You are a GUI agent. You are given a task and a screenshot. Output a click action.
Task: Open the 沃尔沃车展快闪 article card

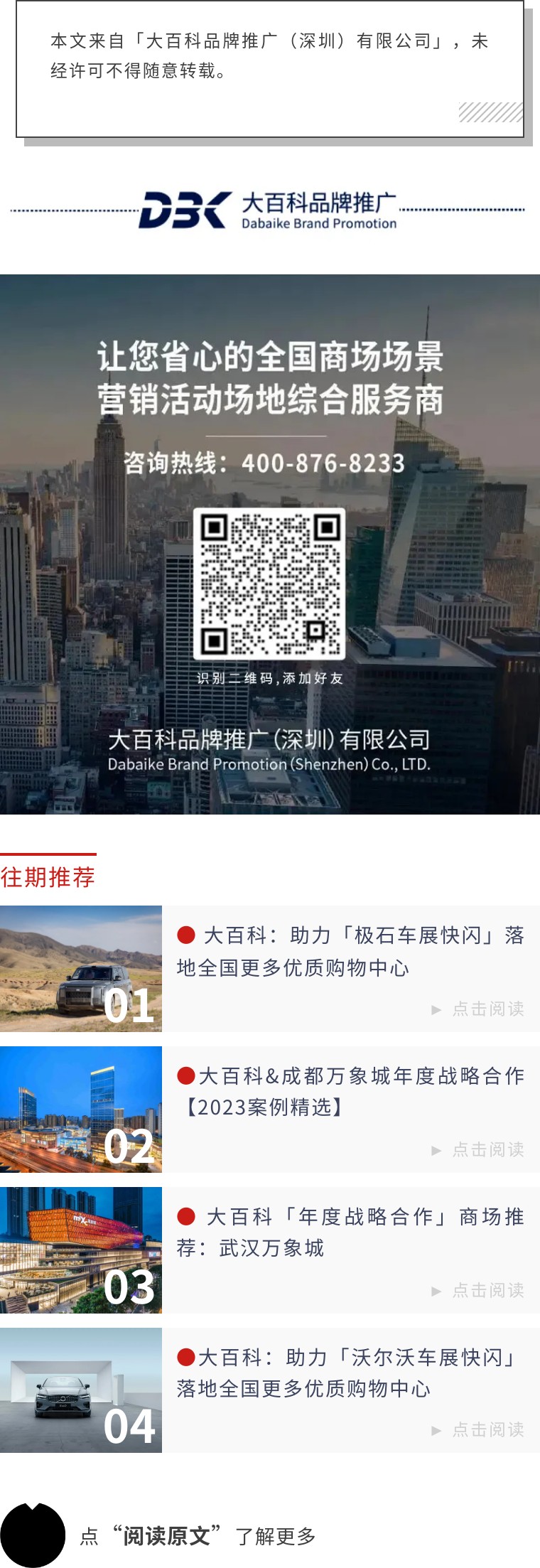pos(350,1373)
